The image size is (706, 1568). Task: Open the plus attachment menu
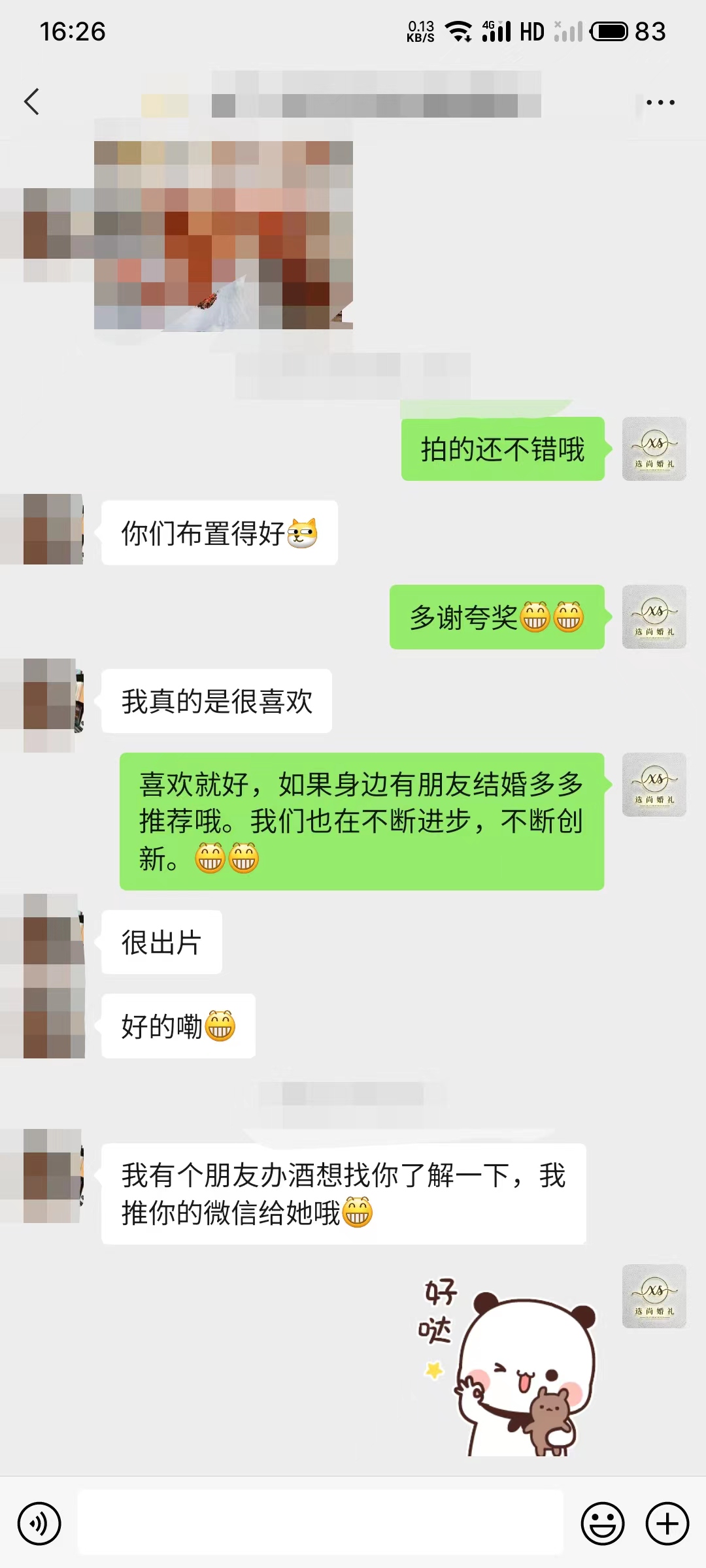(x=667, y=1524)
